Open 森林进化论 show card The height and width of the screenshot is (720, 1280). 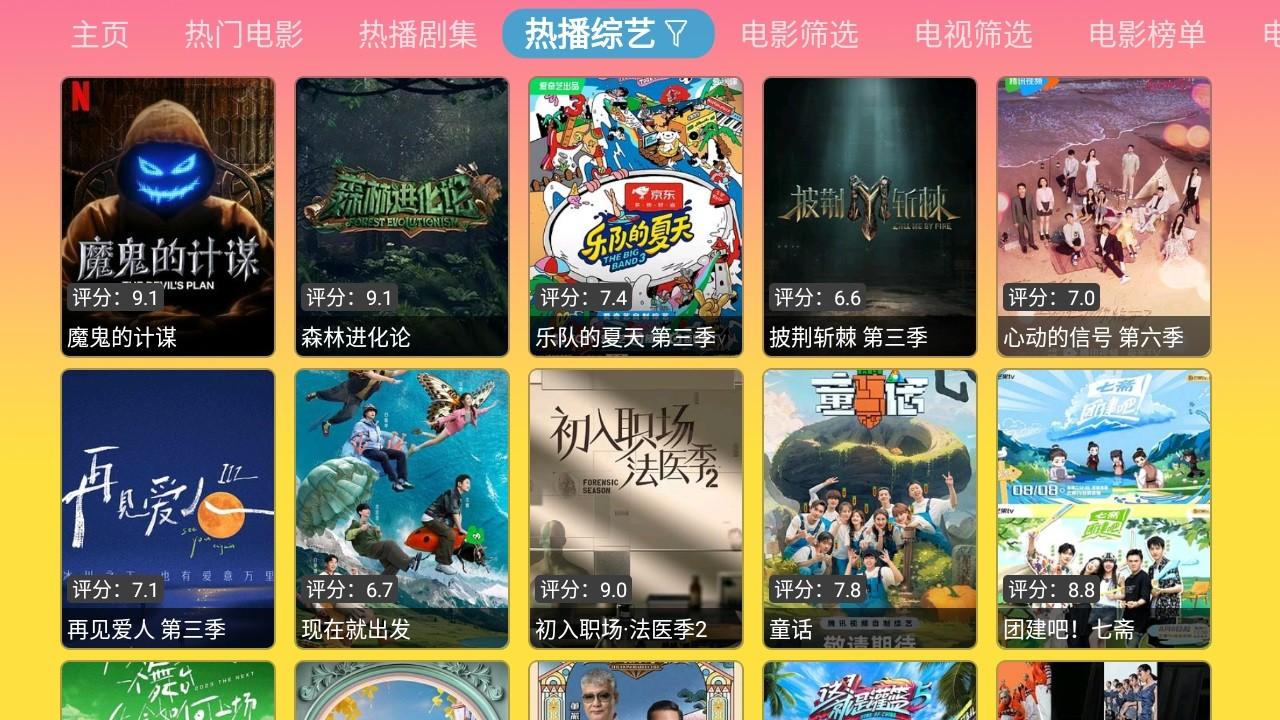point(402,216)
